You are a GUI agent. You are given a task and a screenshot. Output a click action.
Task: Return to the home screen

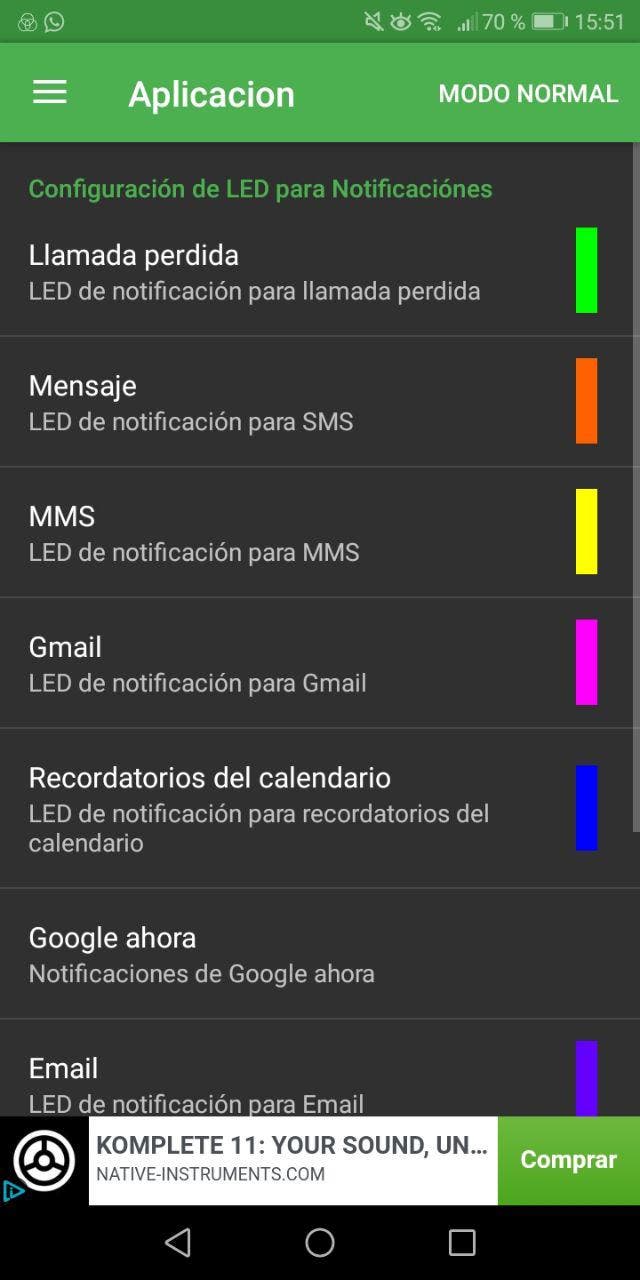pos(320,1242)
